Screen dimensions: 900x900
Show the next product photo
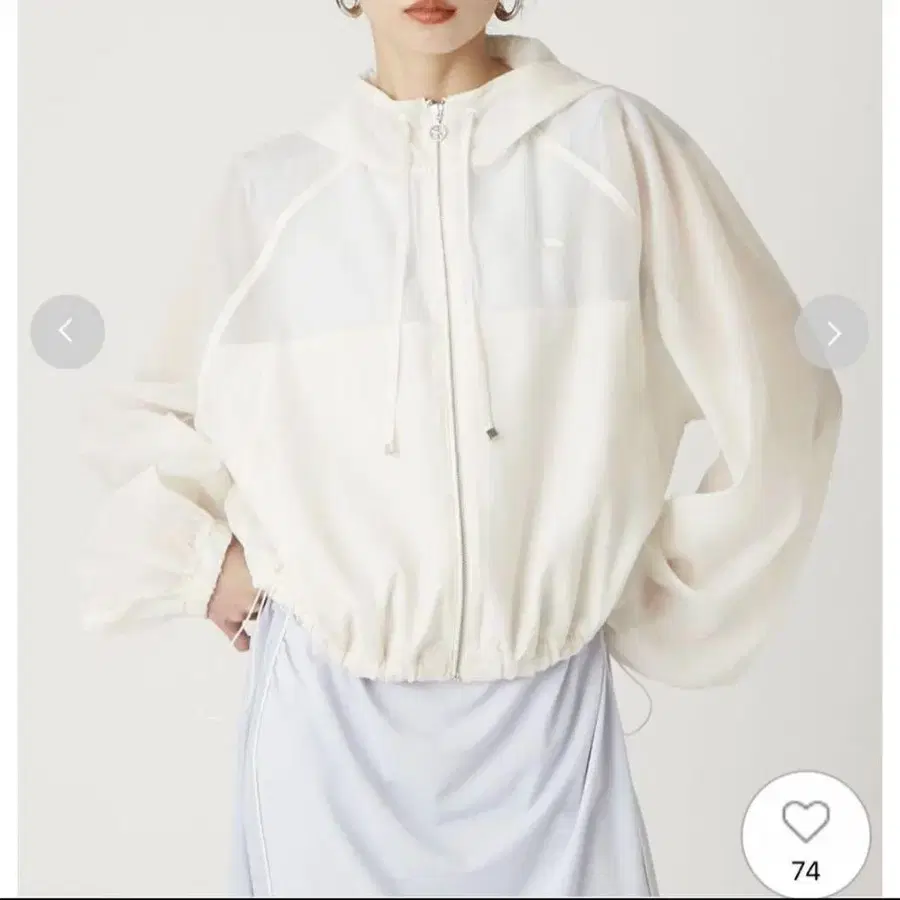point(832,332)
